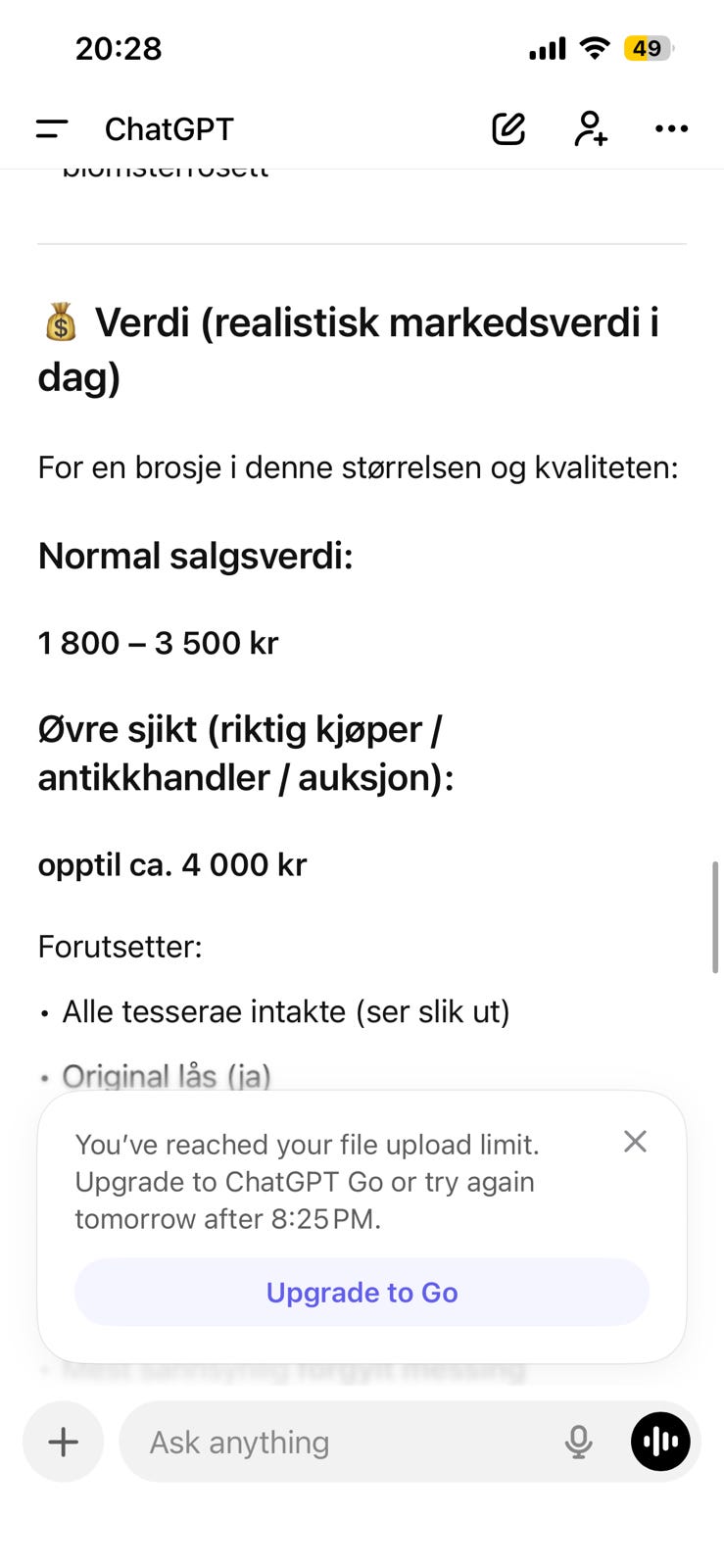Start voice mode with the waveform icon
Screen dimensions: 724x1568
point(660,1442)
